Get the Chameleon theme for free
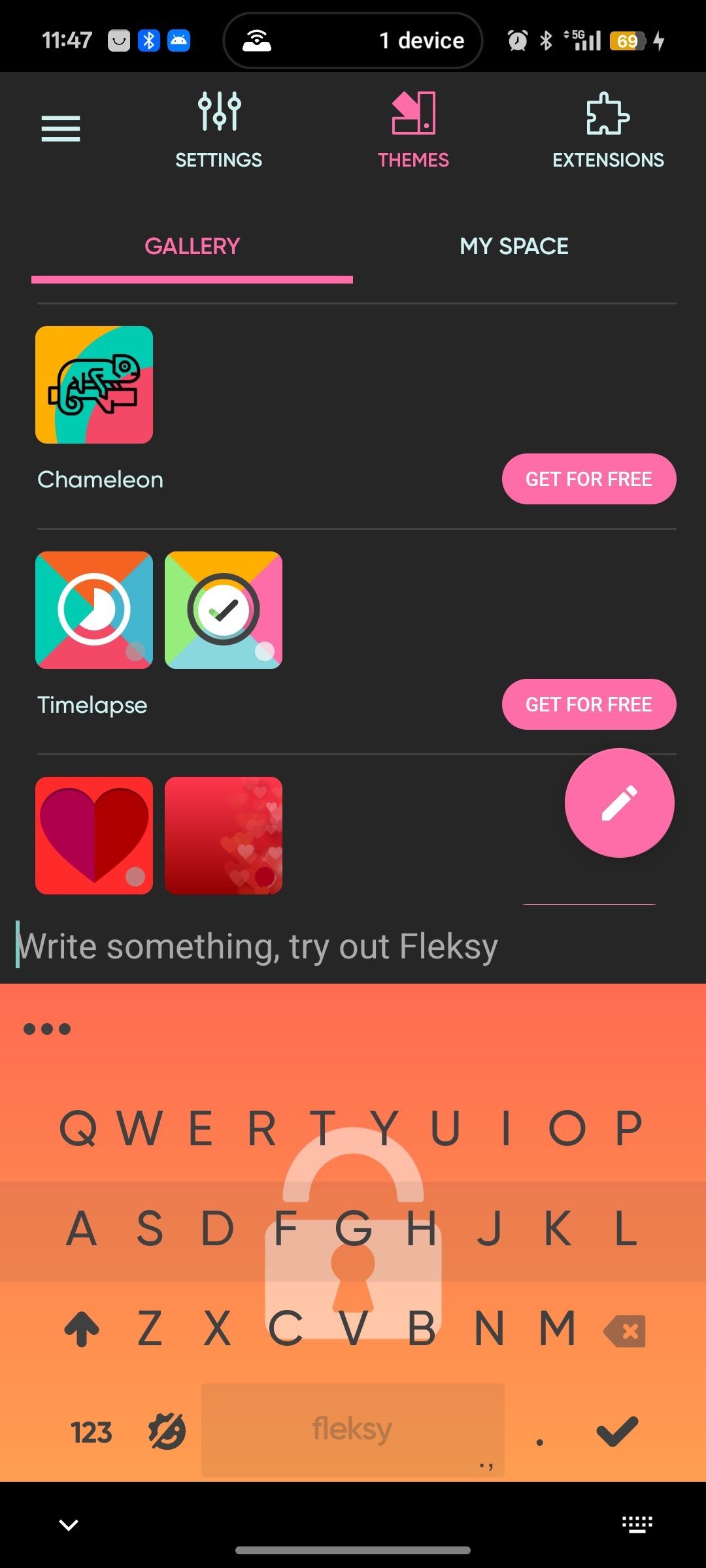This screenshot has width=706, height=1568. 588,479
